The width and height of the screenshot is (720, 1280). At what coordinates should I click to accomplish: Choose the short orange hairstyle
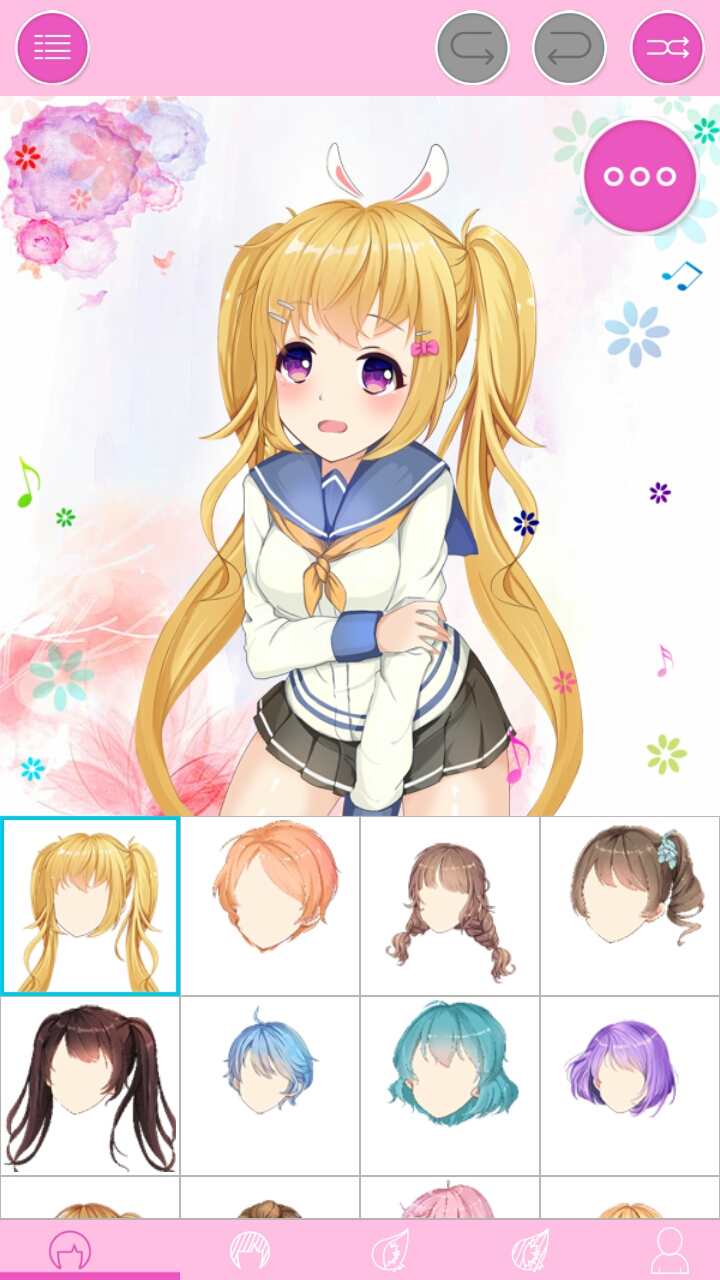(270, 906)
